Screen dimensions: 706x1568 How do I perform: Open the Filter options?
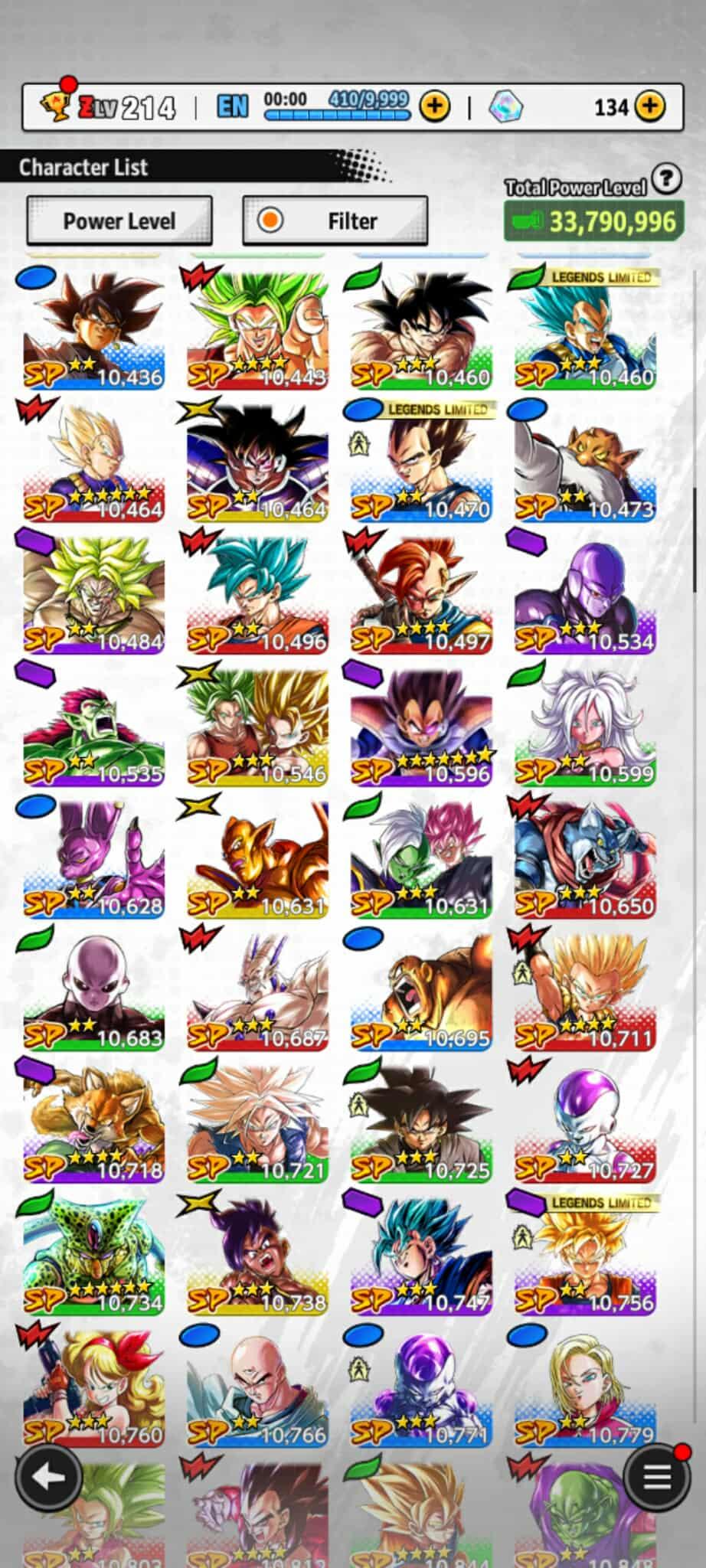coord(335,221)
